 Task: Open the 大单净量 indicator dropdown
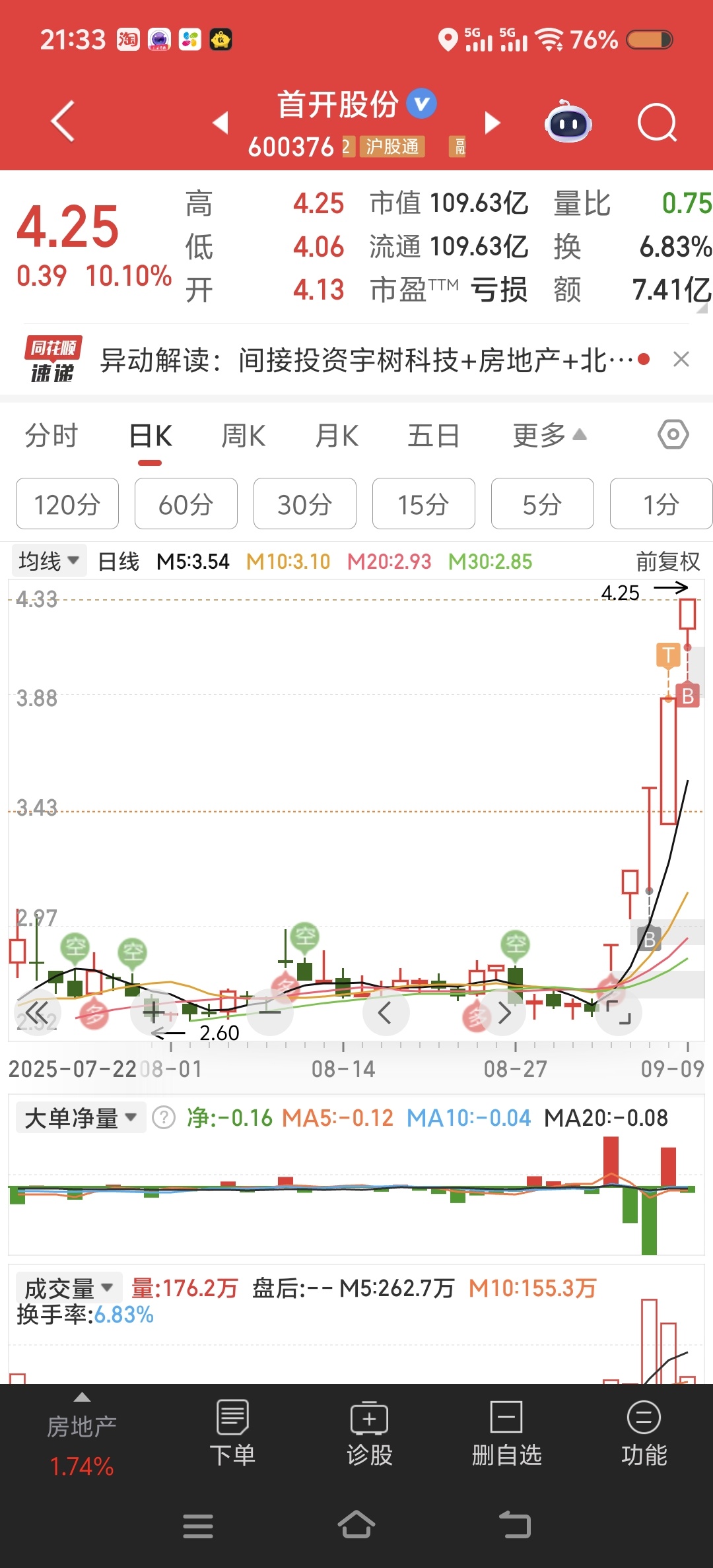click(80, 1118)
